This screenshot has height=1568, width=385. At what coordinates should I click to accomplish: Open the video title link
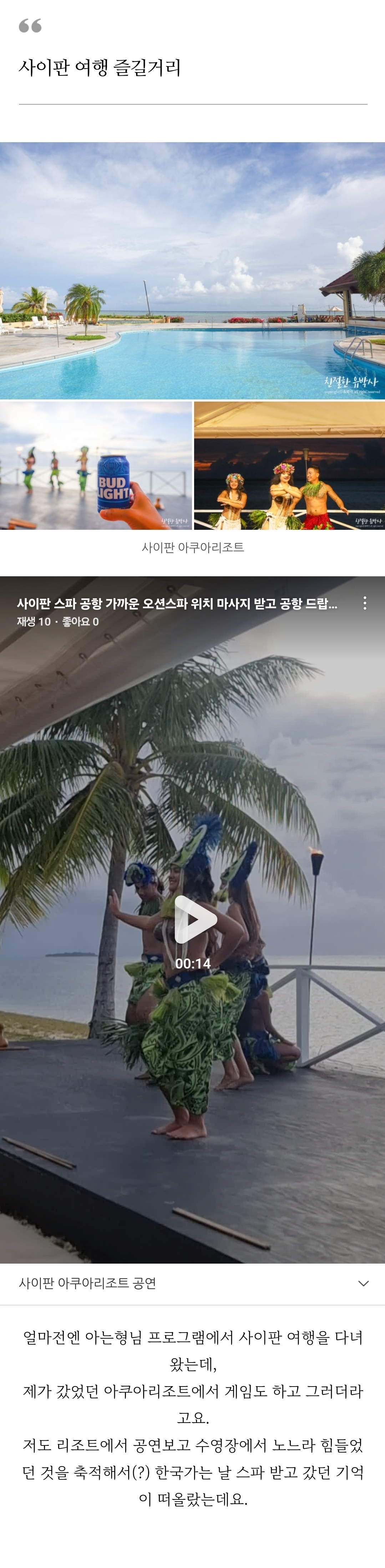tap(176, 604)
